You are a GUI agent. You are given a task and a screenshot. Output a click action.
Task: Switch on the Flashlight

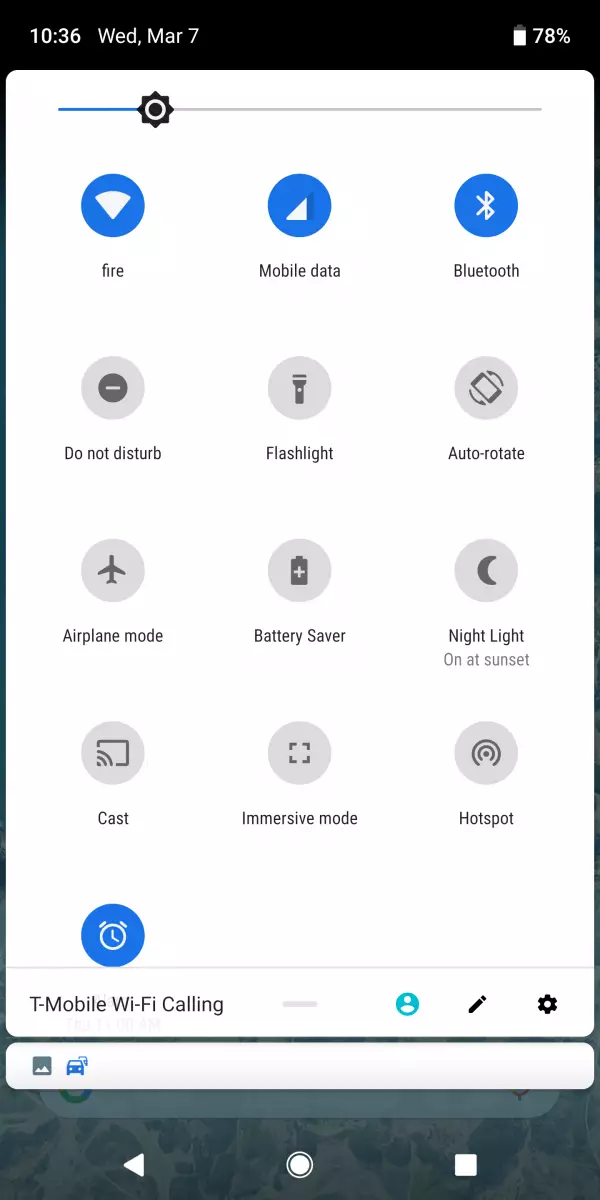[300, 388]
